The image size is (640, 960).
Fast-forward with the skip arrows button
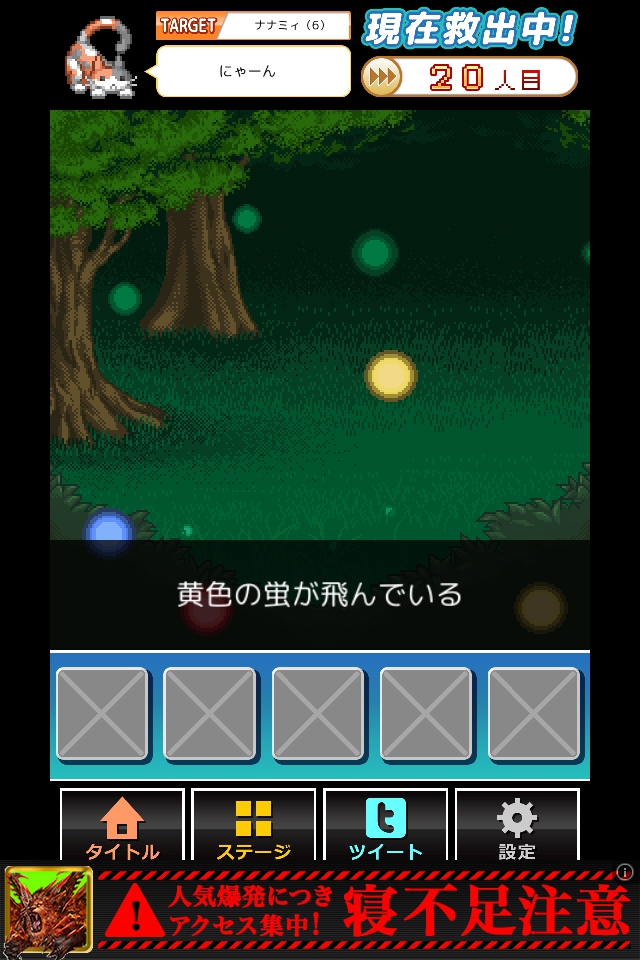381,77
